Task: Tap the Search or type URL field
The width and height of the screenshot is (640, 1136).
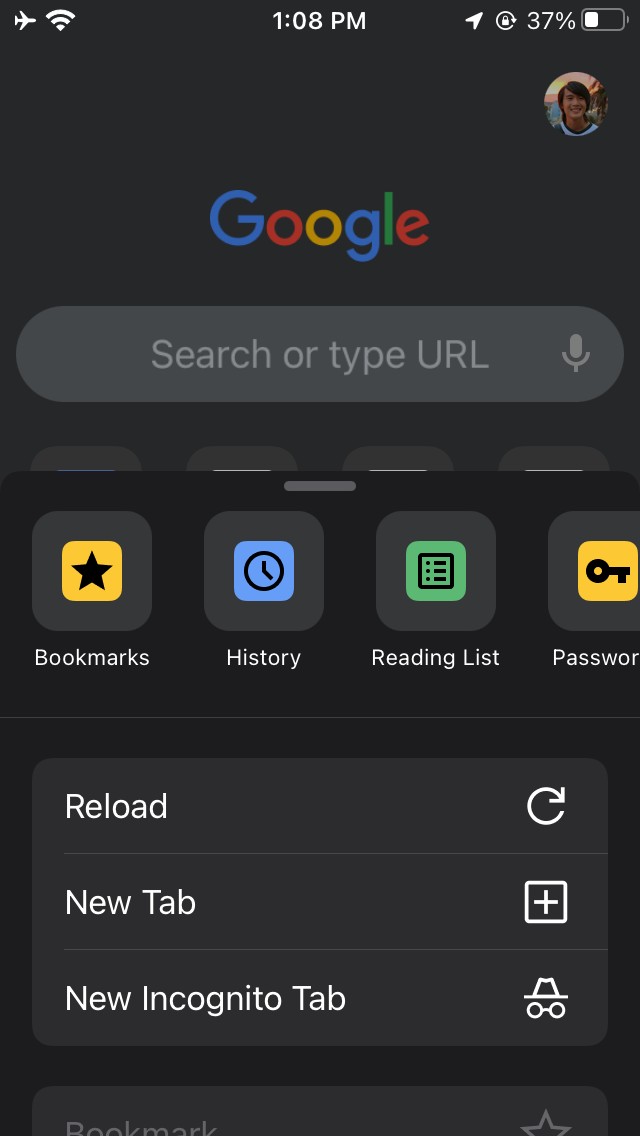Action: tap(300, 354)
